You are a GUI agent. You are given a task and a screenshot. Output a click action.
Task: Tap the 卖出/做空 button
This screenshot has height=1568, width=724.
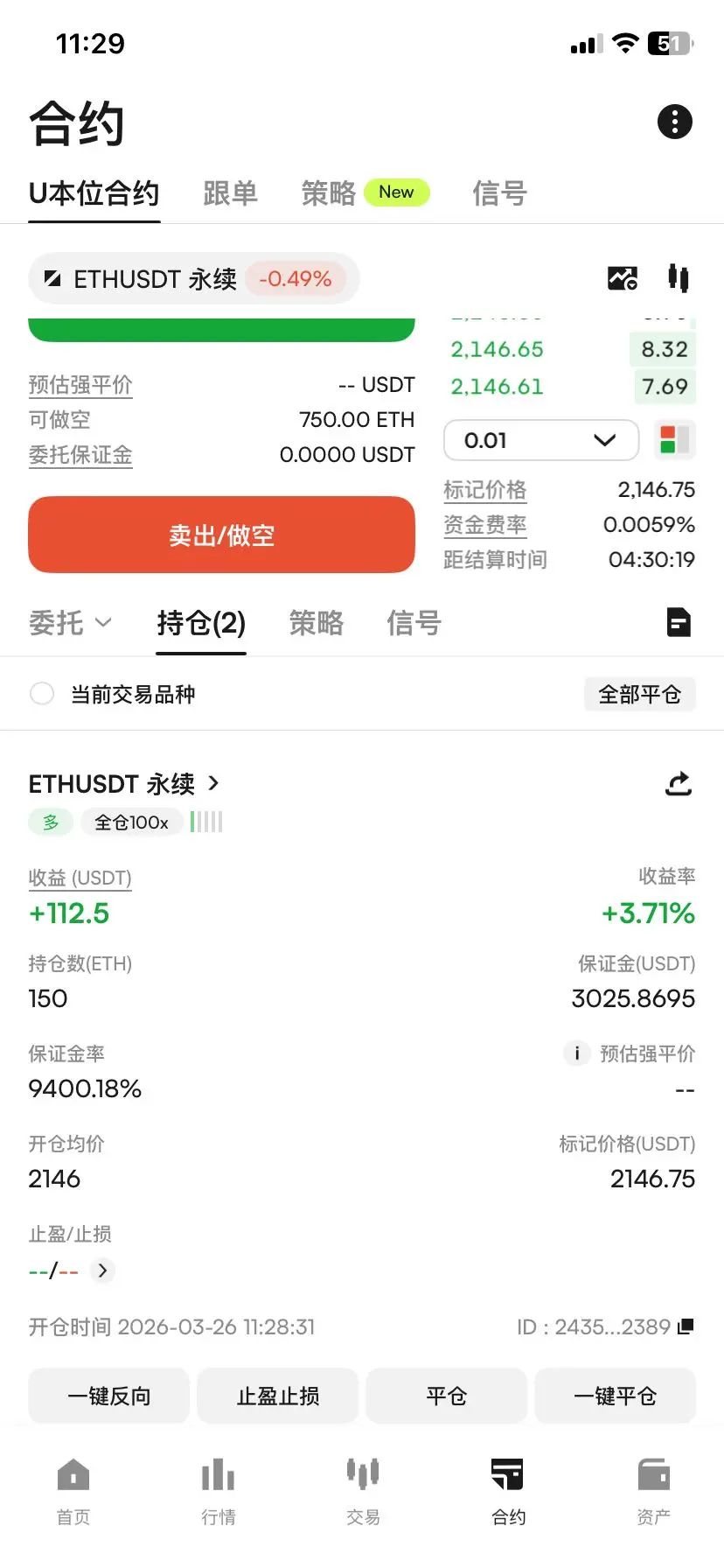(221, 535)
